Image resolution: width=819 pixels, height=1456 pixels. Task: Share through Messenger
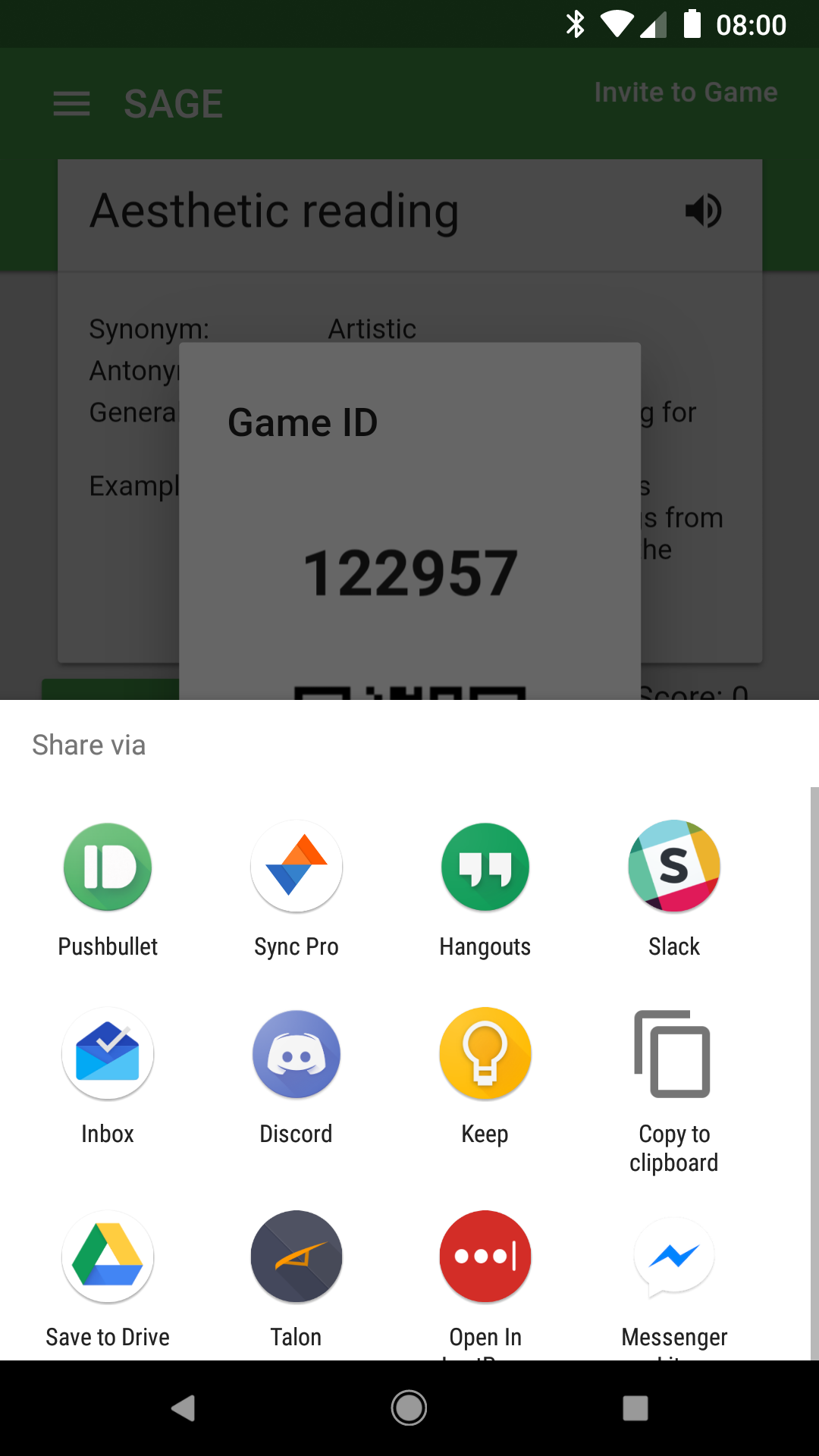[x=674, y=1283]
